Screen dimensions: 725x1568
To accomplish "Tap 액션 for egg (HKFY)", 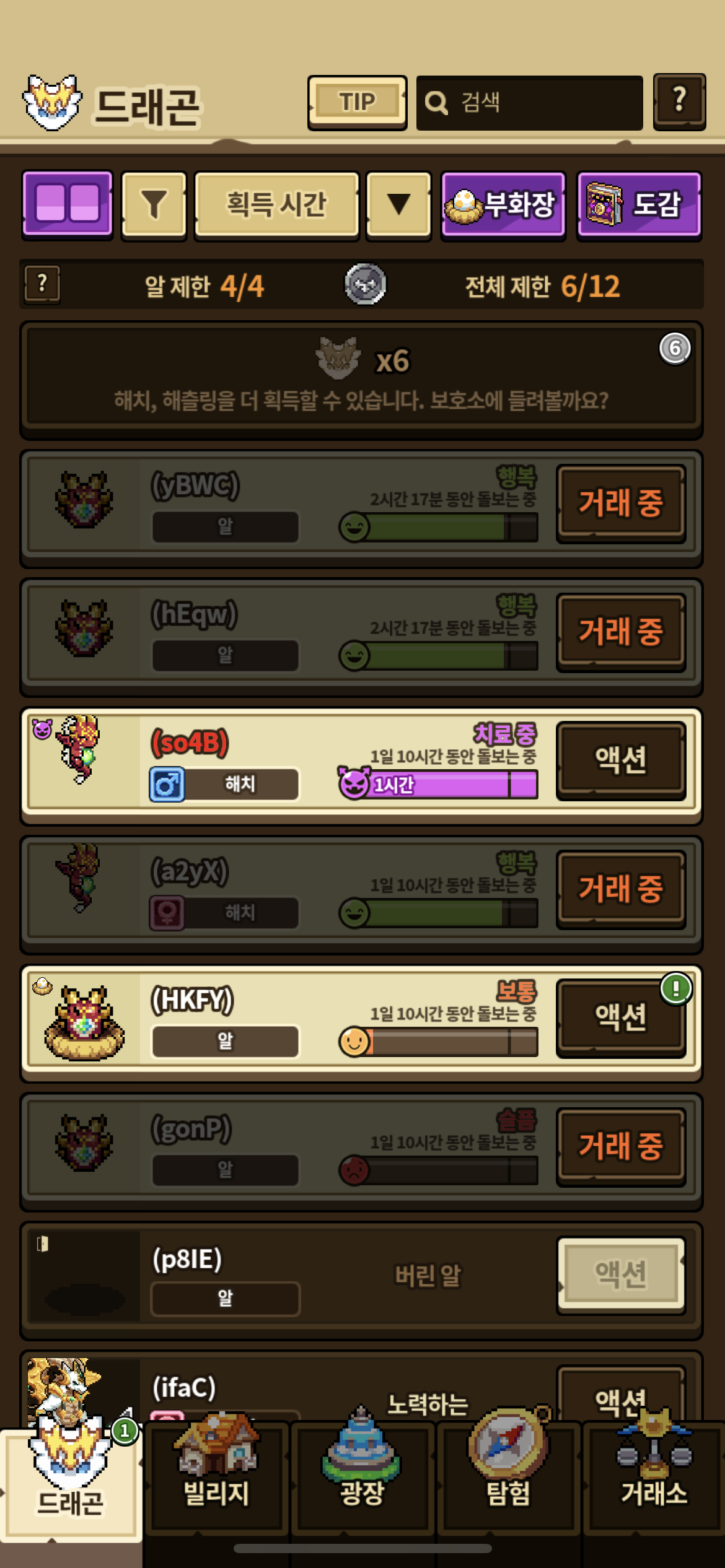I will (620, 1017).
